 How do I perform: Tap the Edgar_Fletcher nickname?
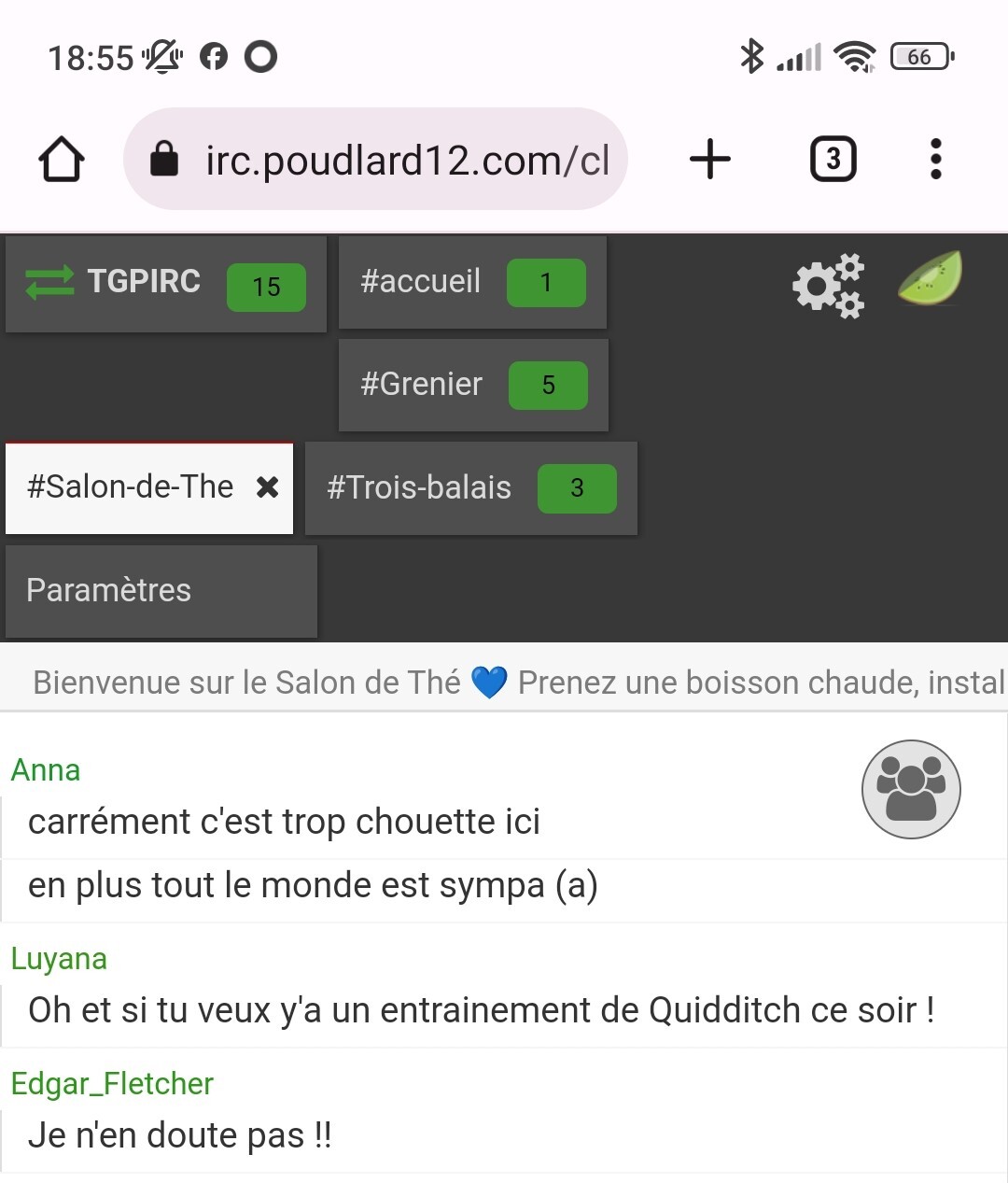click(112, 1084)
